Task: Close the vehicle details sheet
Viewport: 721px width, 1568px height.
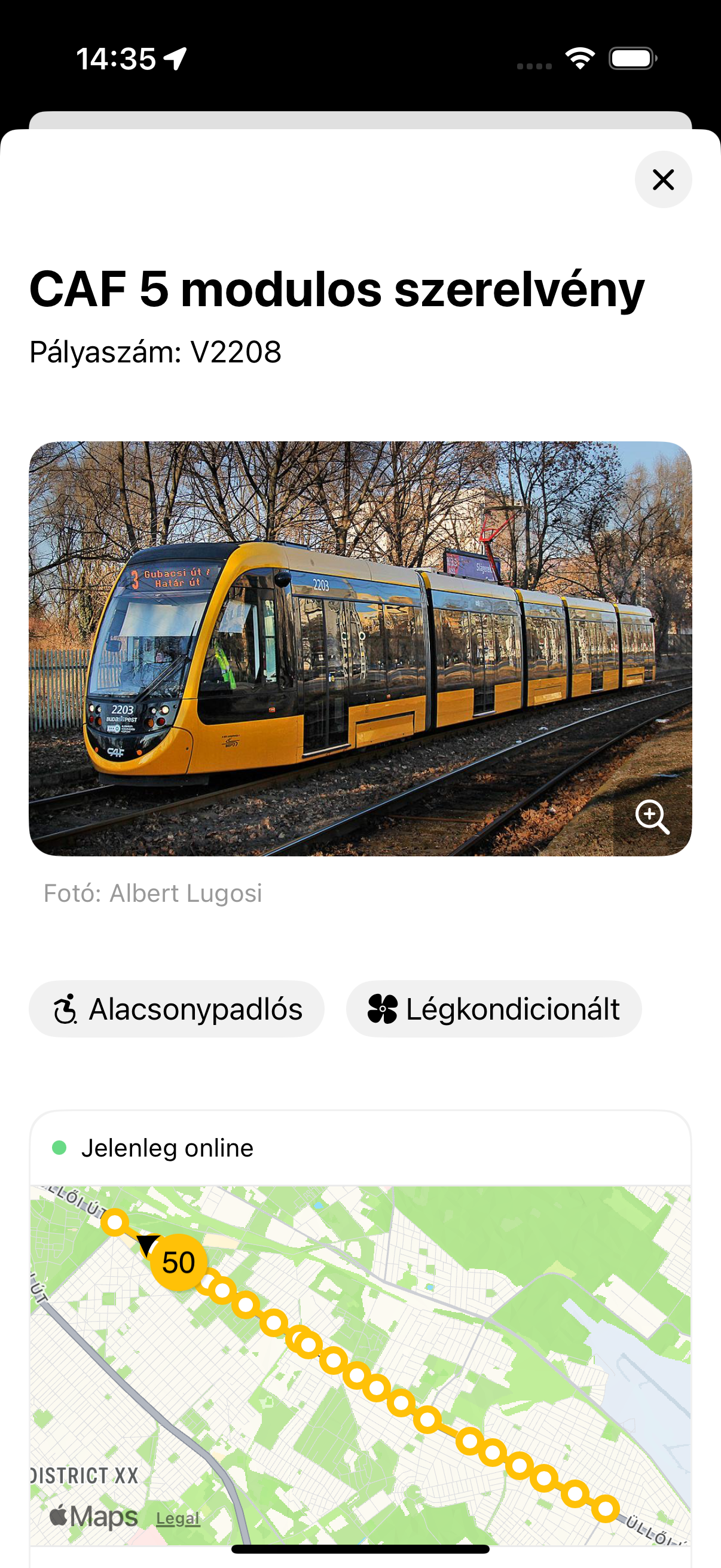Action: 662,179
